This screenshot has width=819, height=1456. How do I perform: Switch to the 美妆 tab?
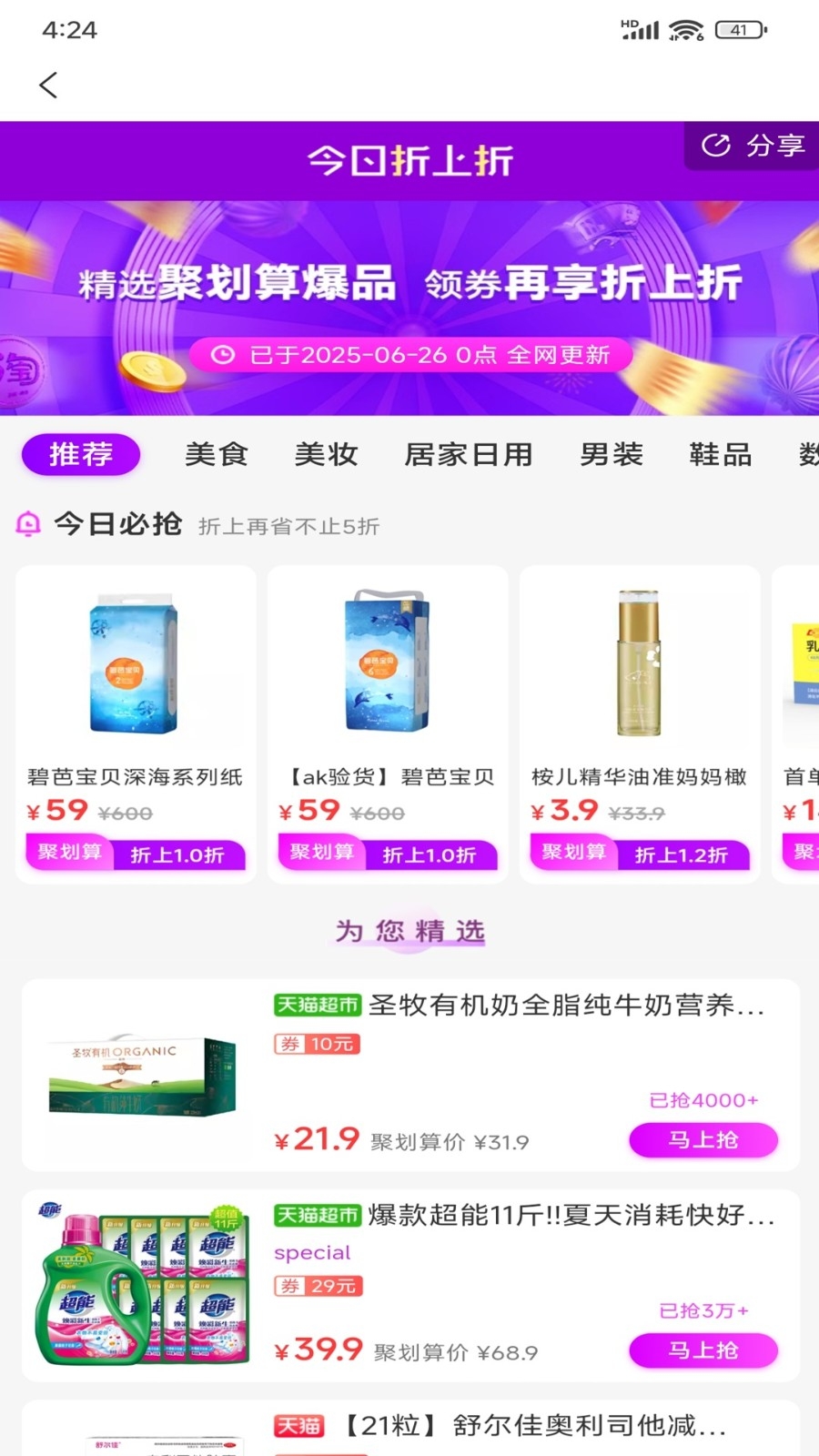[327, 454]
